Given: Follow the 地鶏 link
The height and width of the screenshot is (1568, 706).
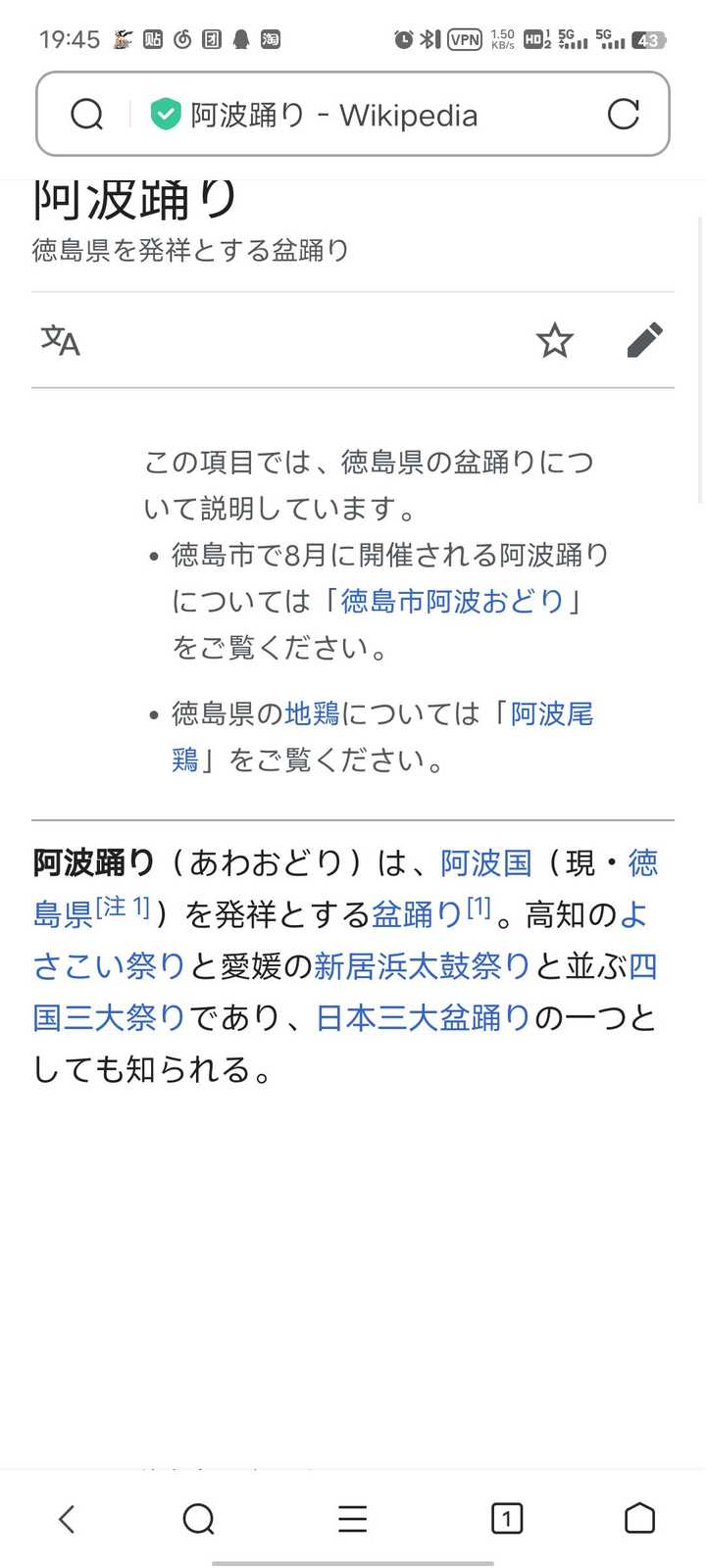Looking at the screenshot, I should [312, 713].
